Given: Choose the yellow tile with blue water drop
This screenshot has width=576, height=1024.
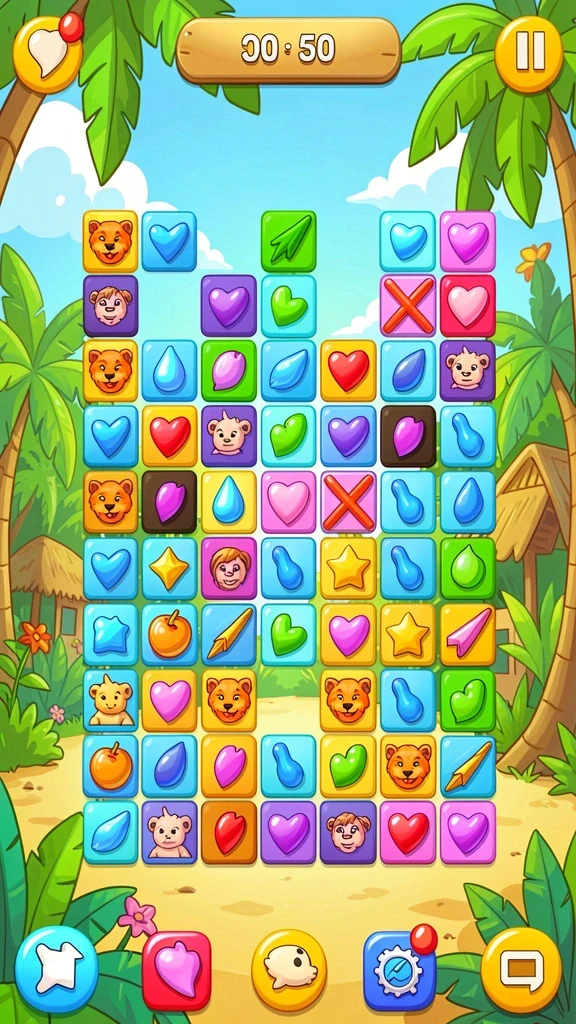Looking at the screenshot, I should [229, 502].
